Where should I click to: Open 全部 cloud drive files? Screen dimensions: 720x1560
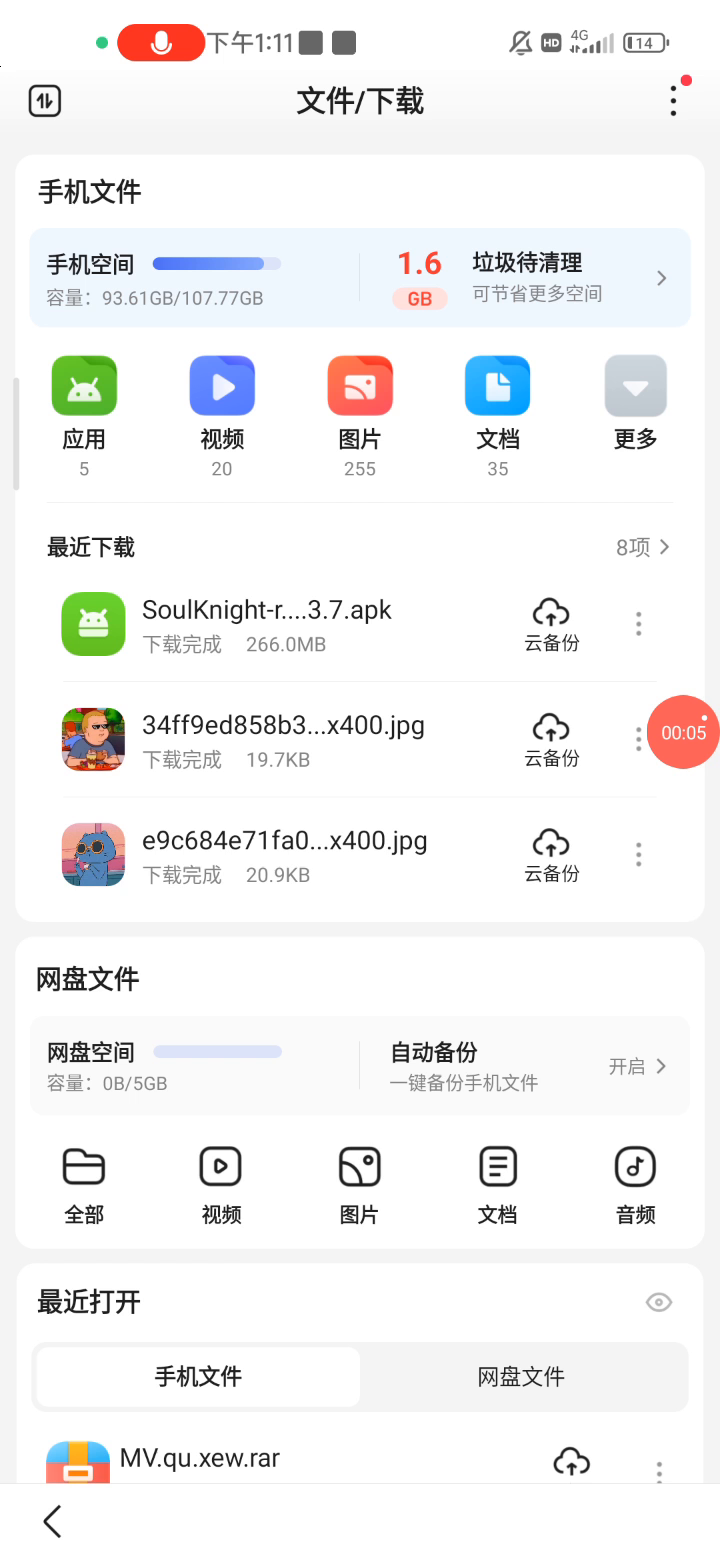tap(84, 1185)
